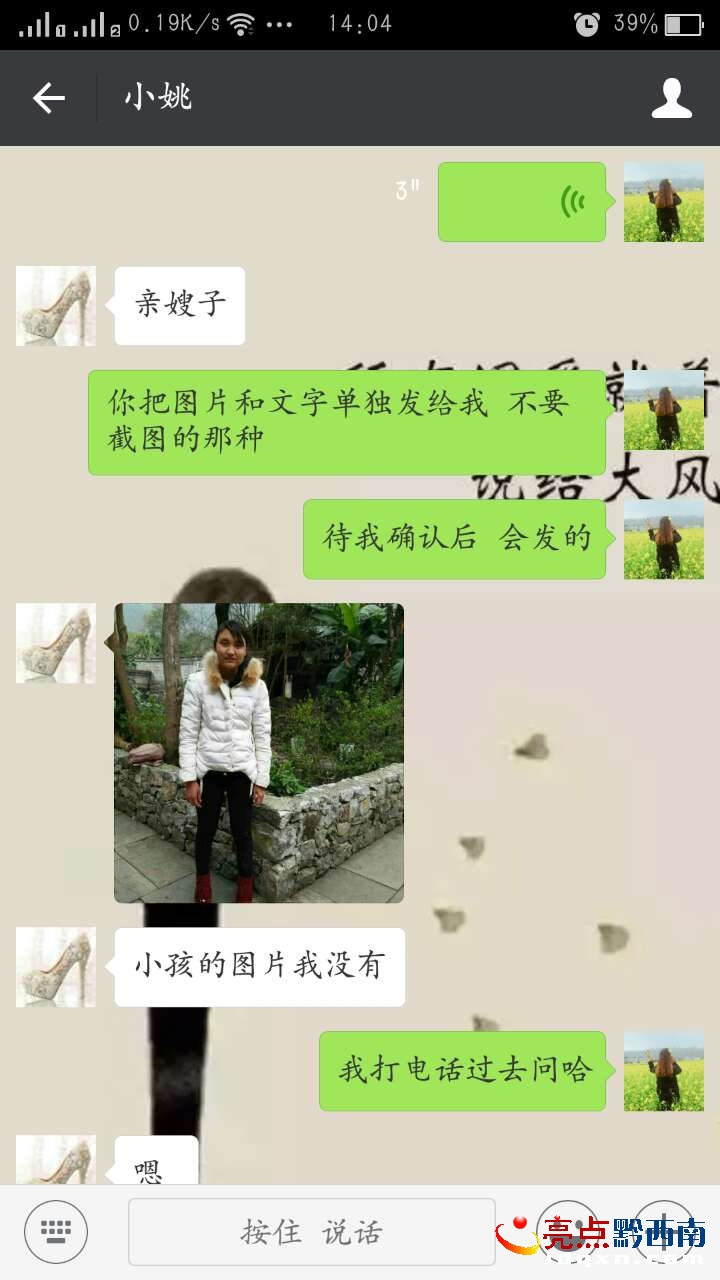Open the plus attachment menu
This screenshot has height=1280, width=720.
click(664, 1231)
